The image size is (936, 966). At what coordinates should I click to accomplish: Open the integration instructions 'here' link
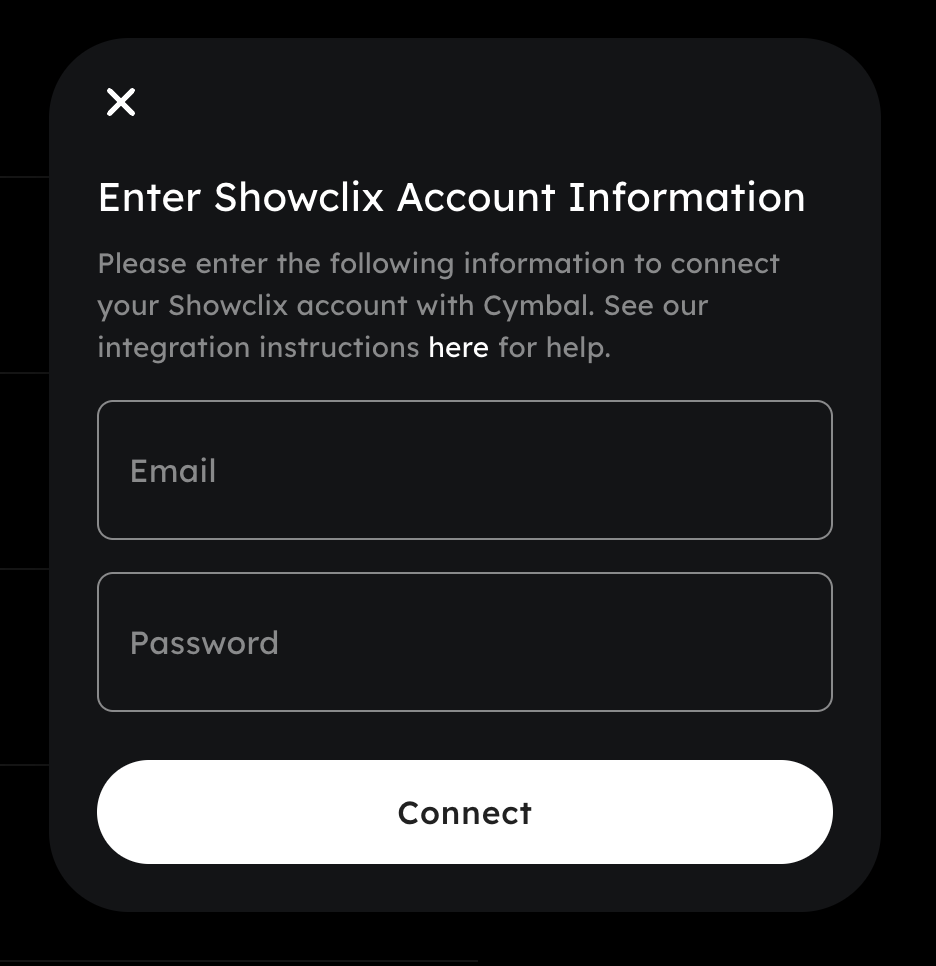click(458, 348)
